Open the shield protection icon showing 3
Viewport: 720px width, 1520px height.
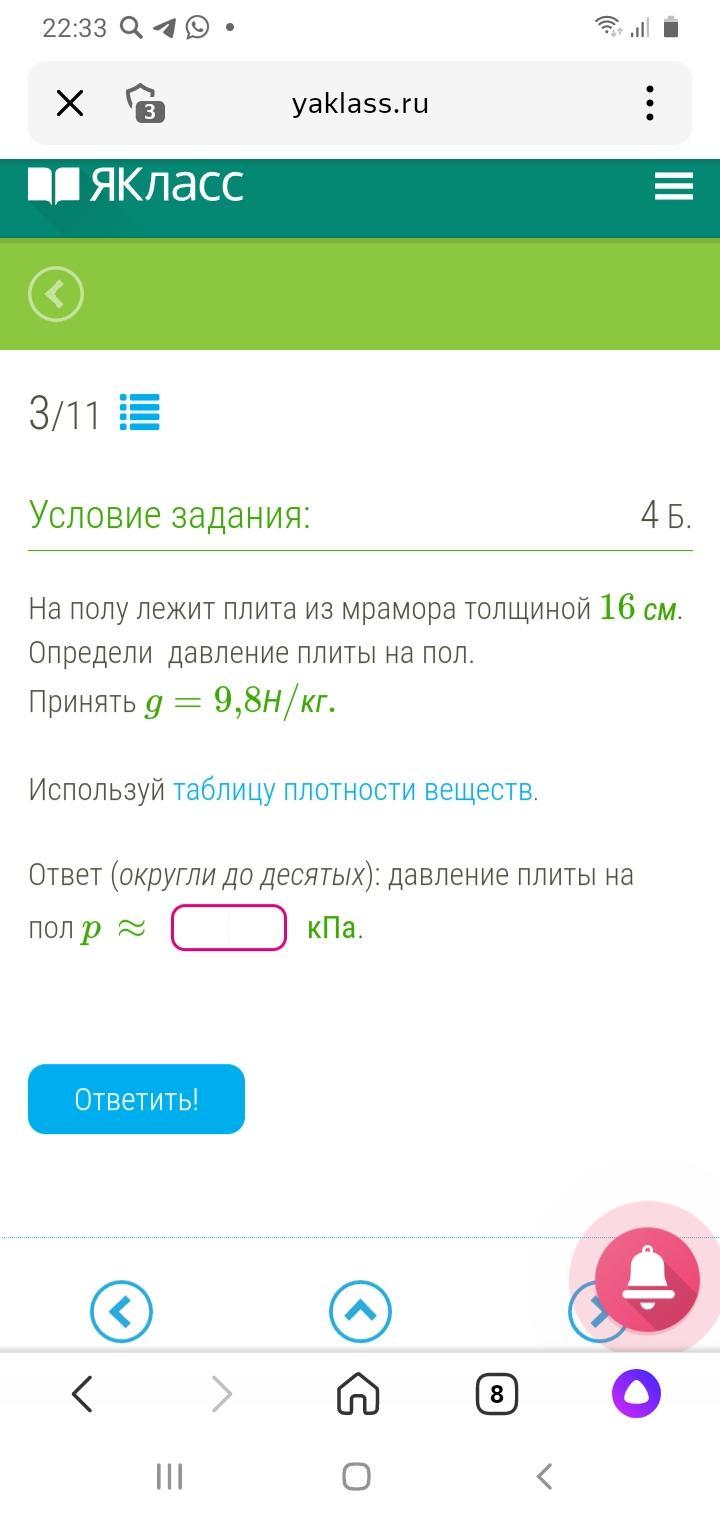click(144, 103)
